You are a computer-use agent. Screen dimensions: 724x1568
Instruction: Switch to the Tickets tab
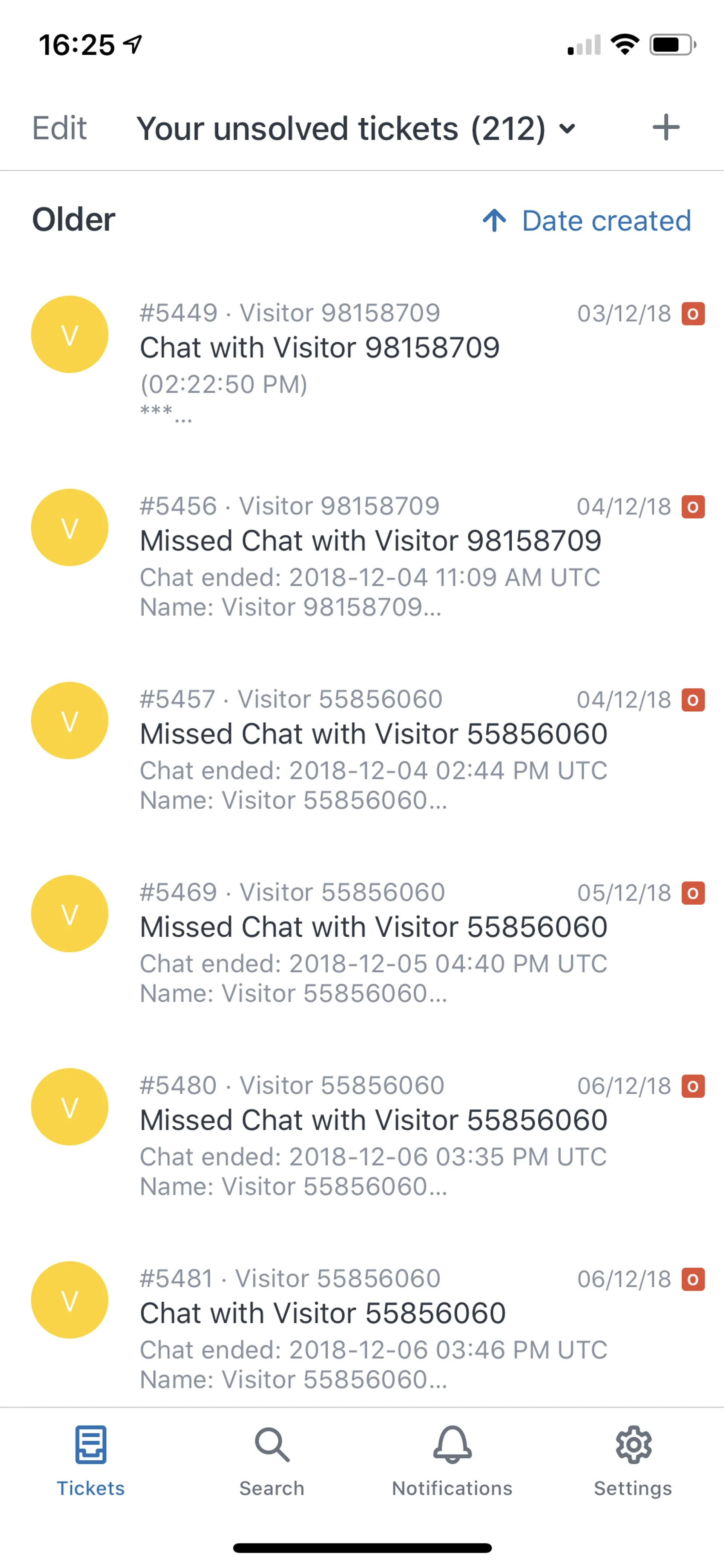[x=90, y=1461]
